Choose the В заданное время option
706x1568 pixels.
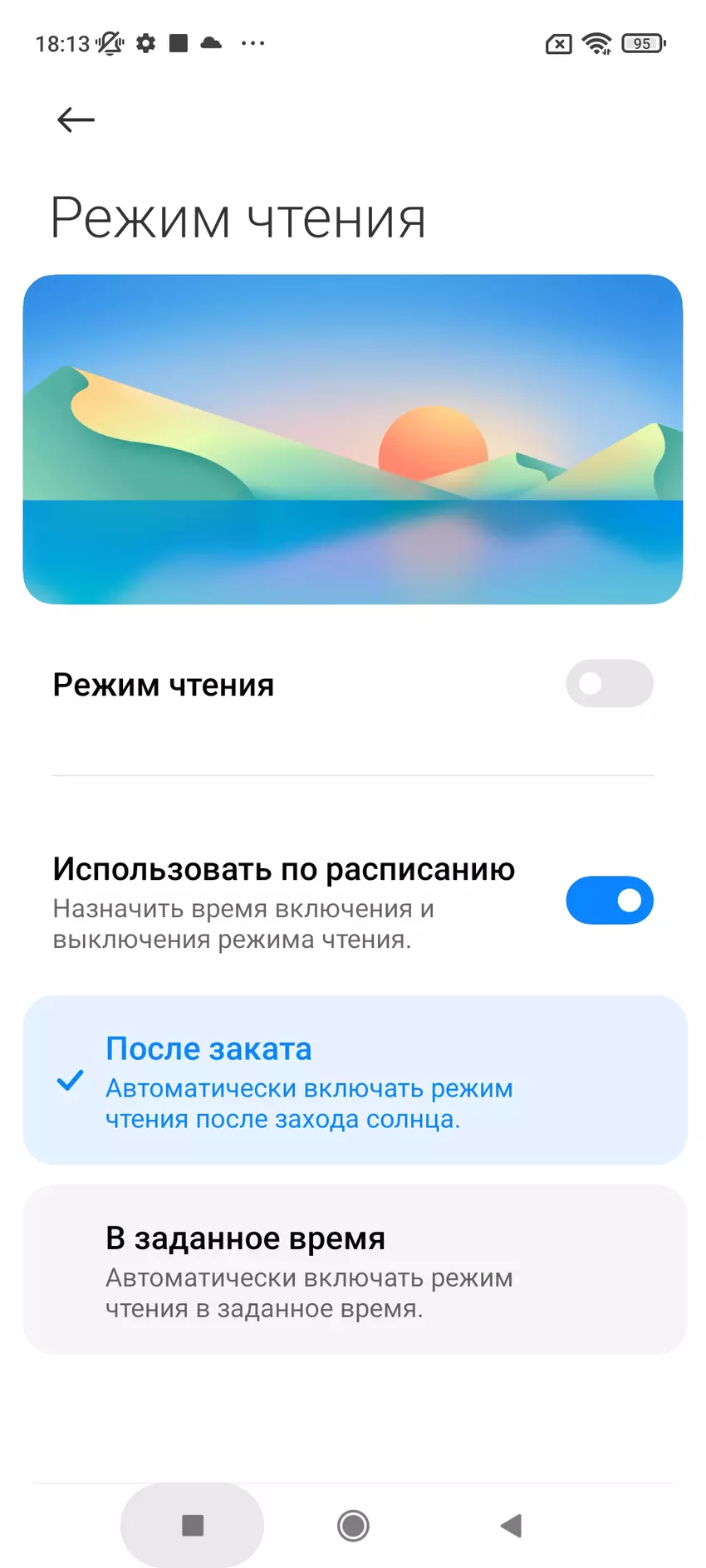pos(355,1270)
